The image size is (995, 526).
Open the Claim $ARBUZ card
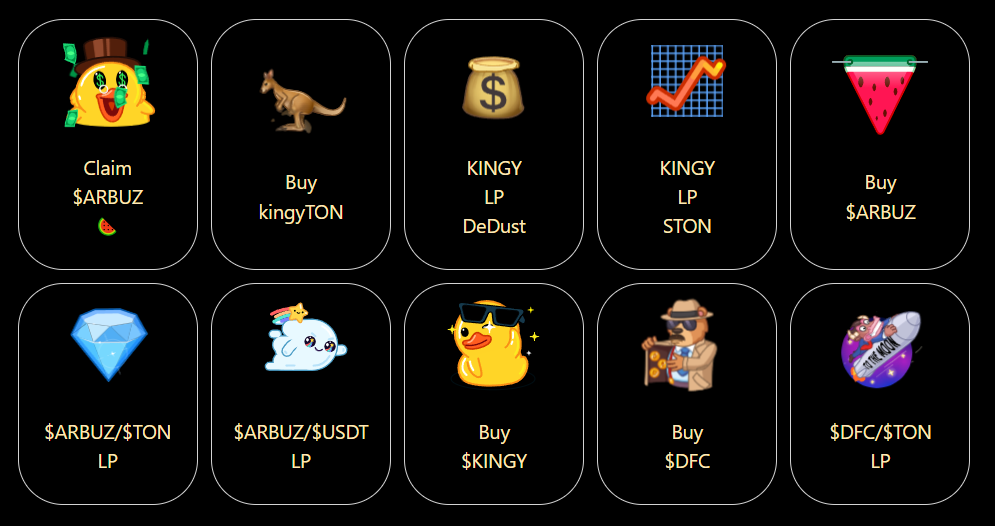tap(108, 145)
